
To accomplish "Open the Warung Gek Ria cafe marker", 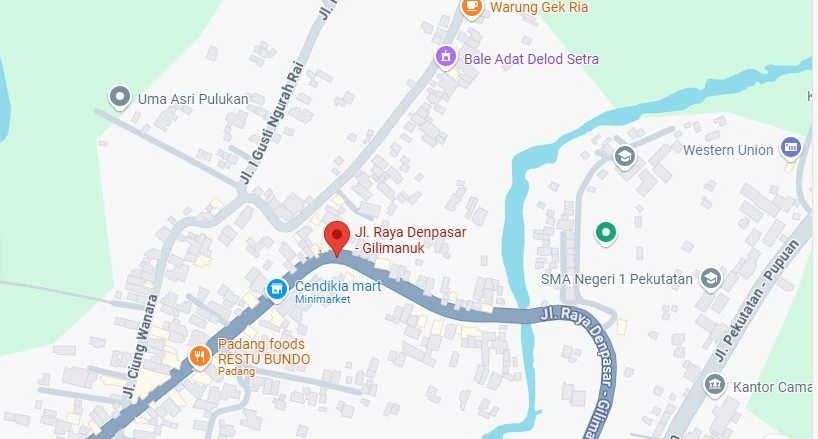I will (472, 7).
